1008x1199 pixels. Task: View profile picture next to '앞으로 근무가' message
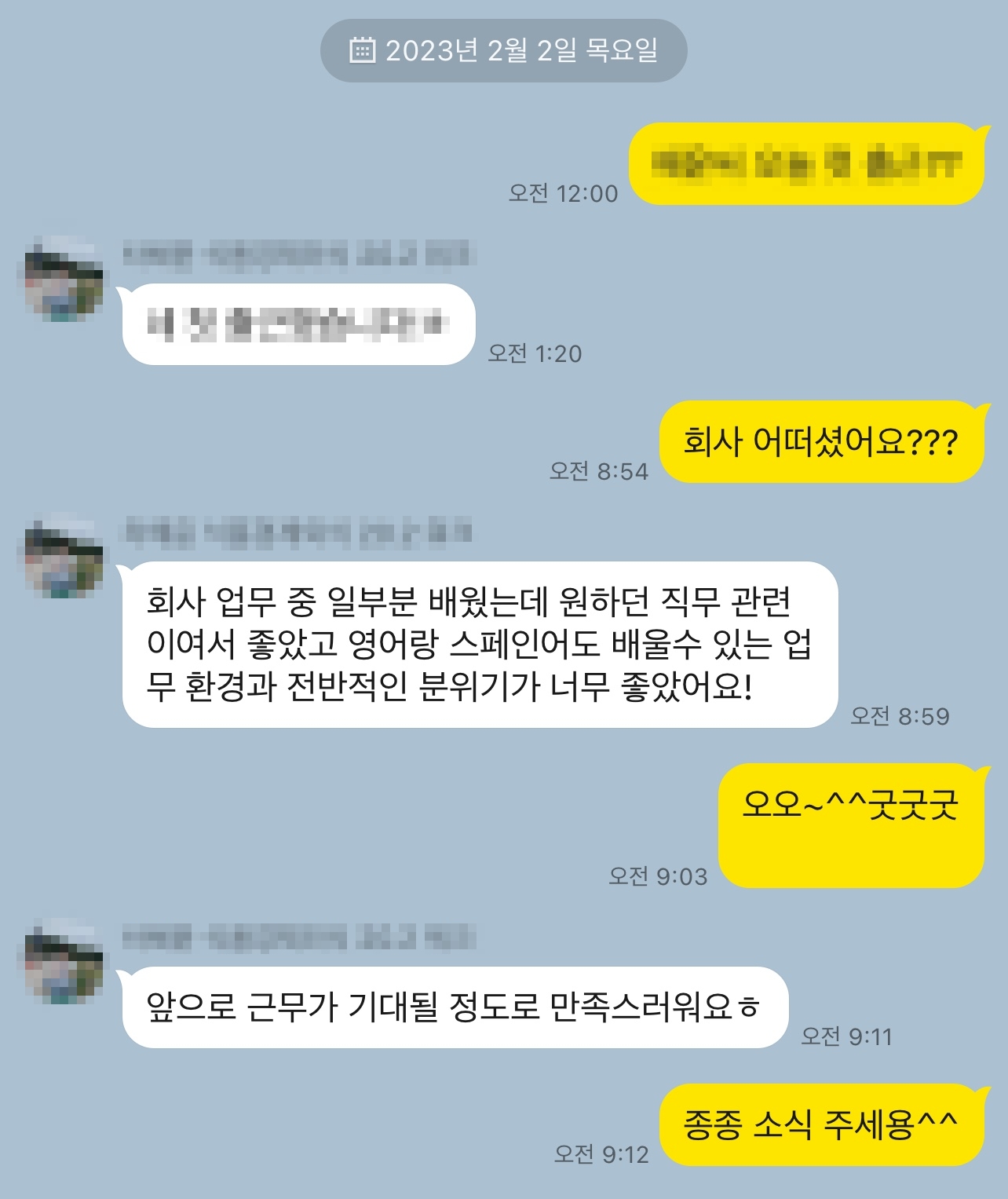tap(61, 962)
